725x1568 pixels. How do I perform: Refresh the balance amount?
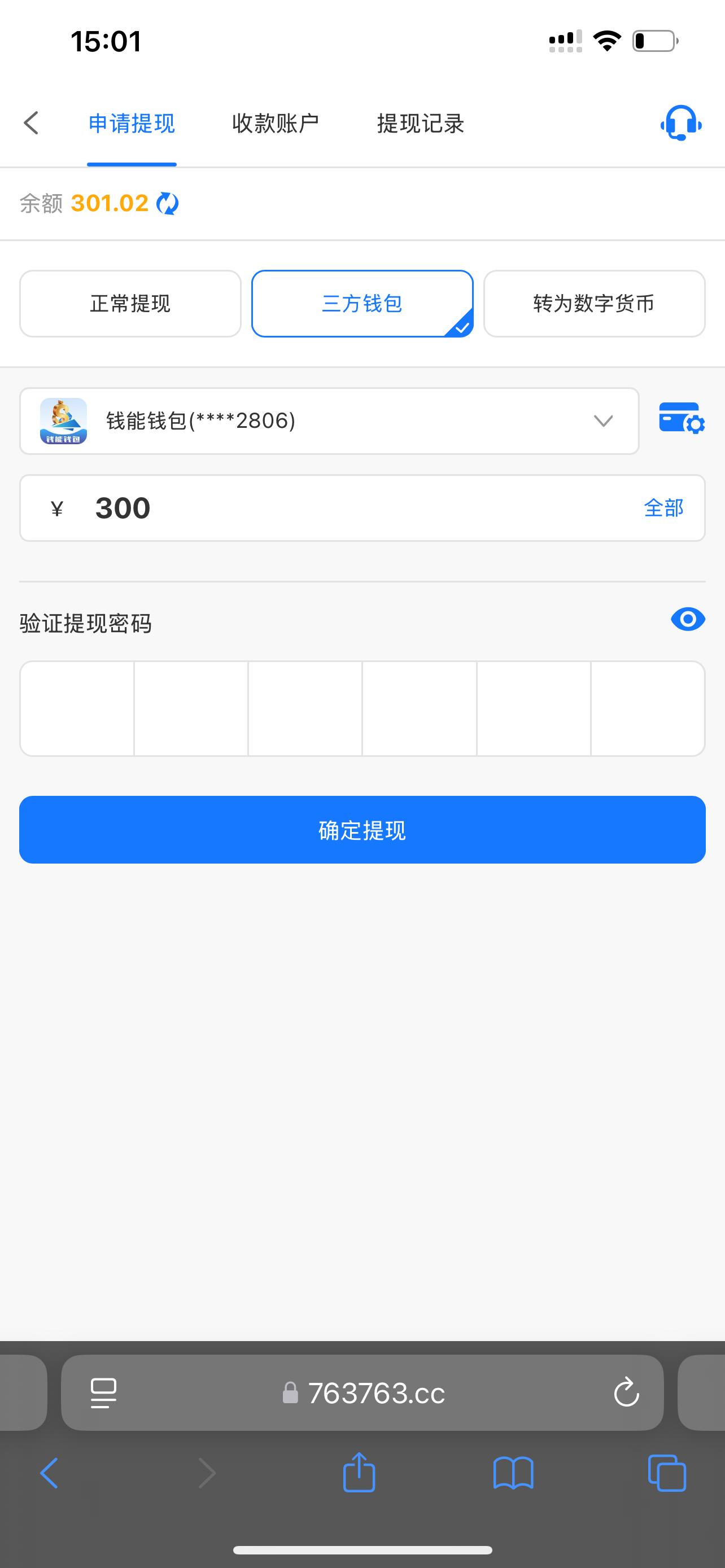167,204
